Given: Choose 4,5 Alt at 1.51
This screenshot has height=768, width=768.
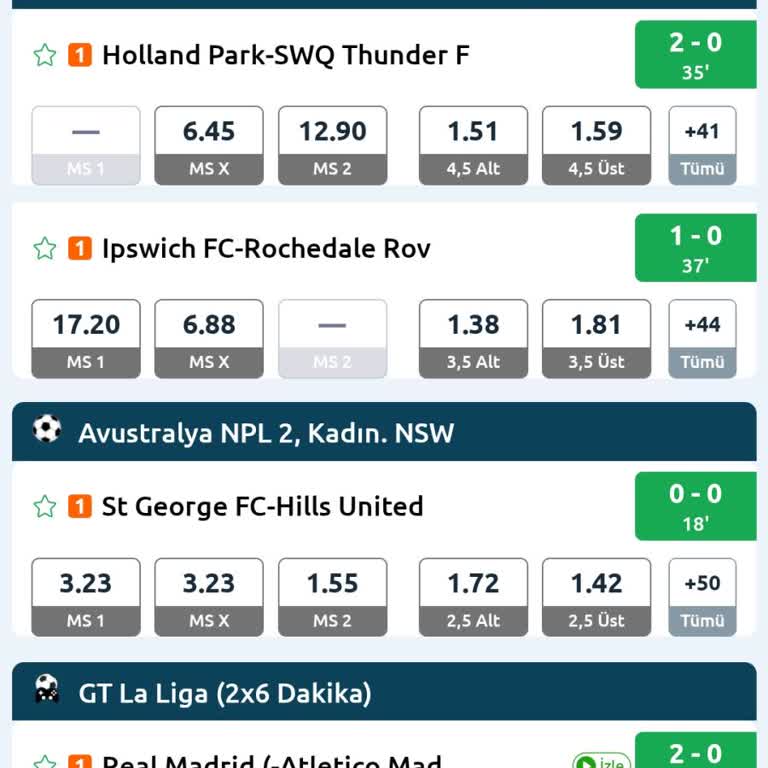Looking at the screenshot, I should 473,145.
